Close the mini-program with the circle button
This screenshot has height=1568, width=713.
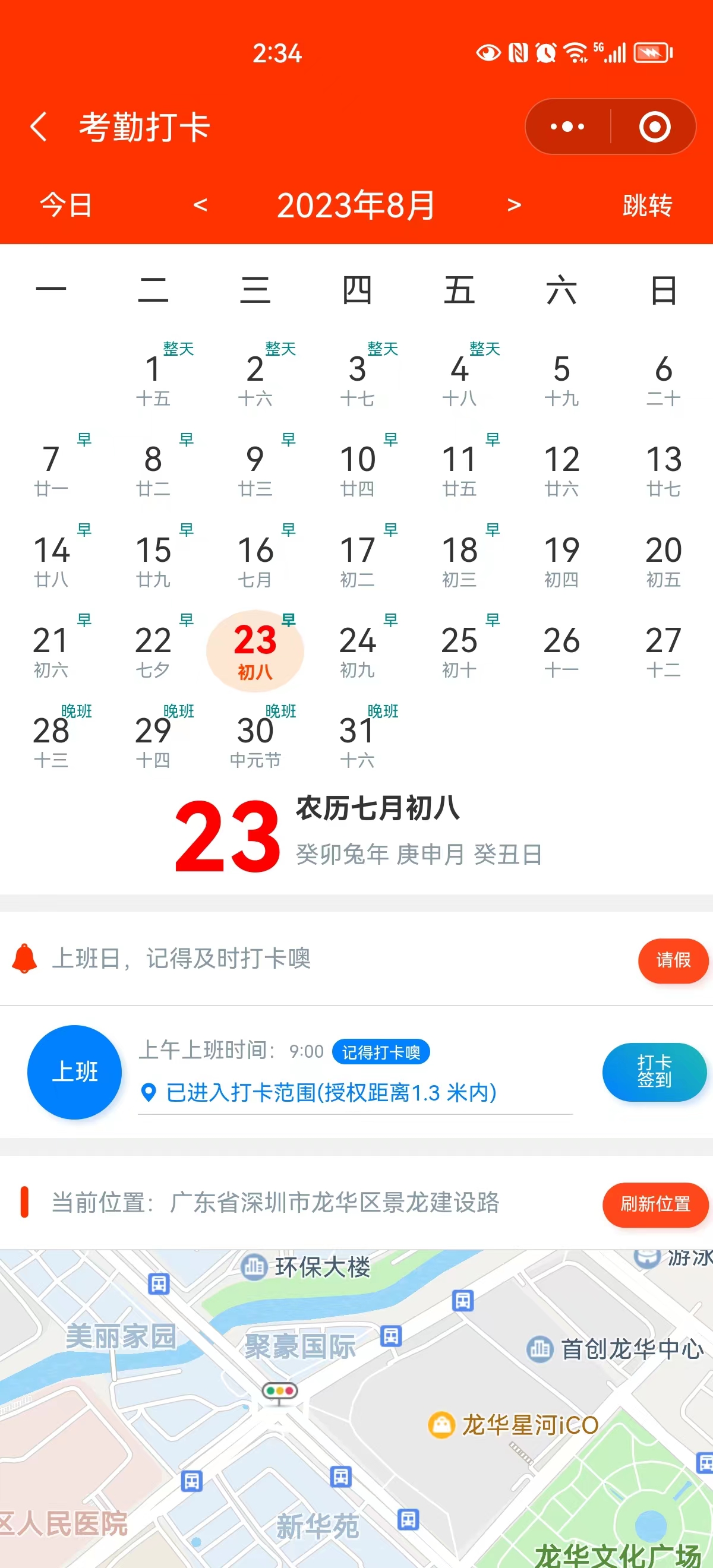(x=655, y=127)
